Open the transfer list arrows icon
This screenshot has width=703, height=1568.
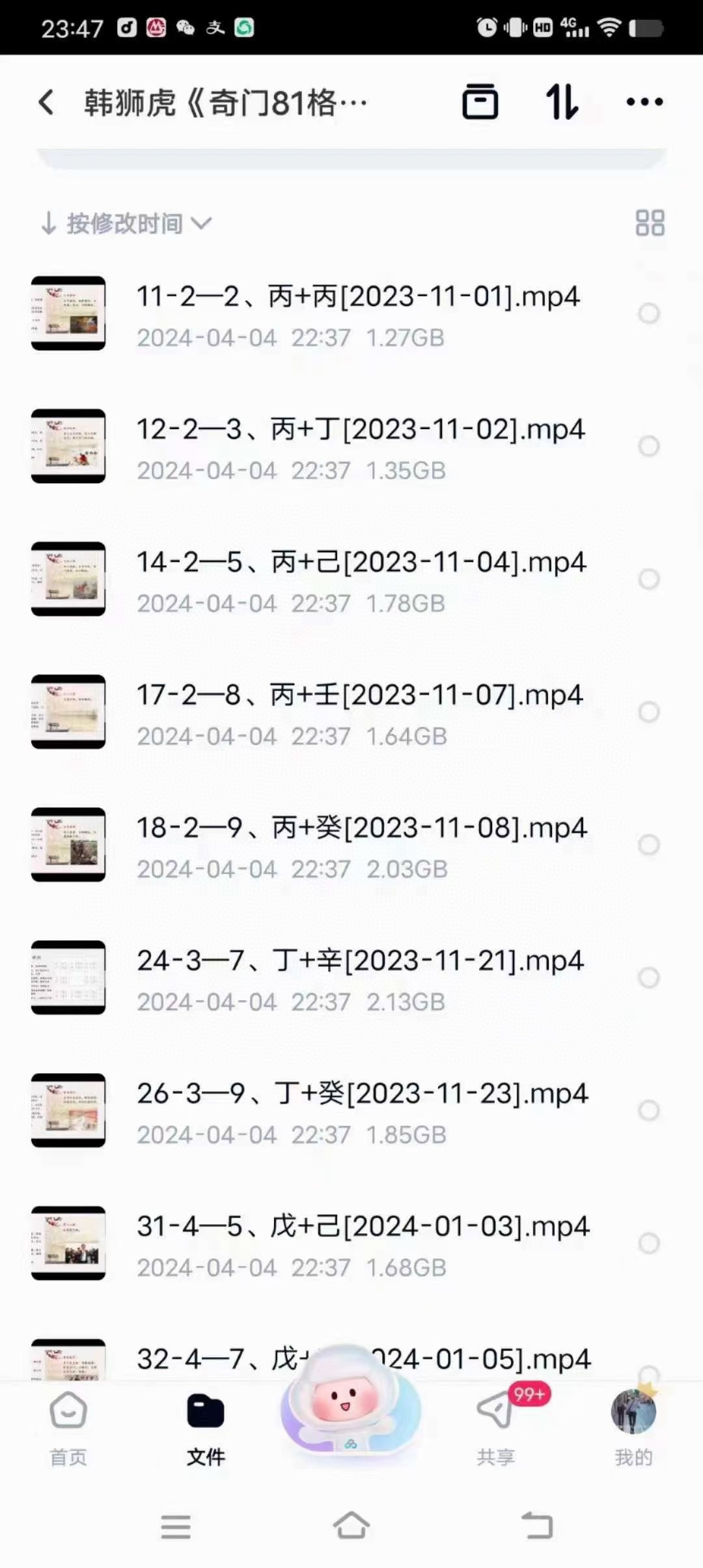click(x=562, y=102)
